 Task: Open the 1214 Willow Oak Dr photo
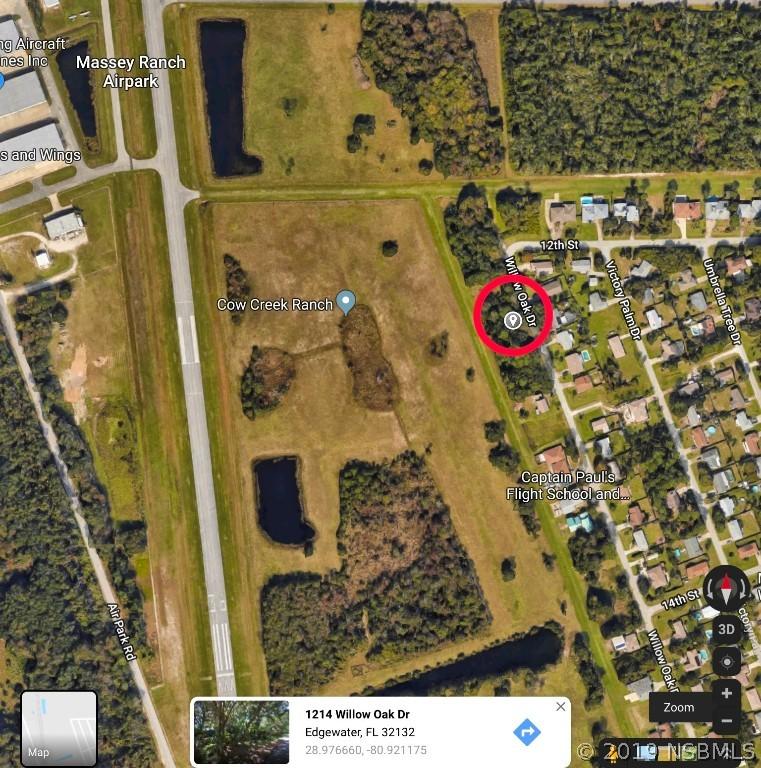[x=241, y=732]
